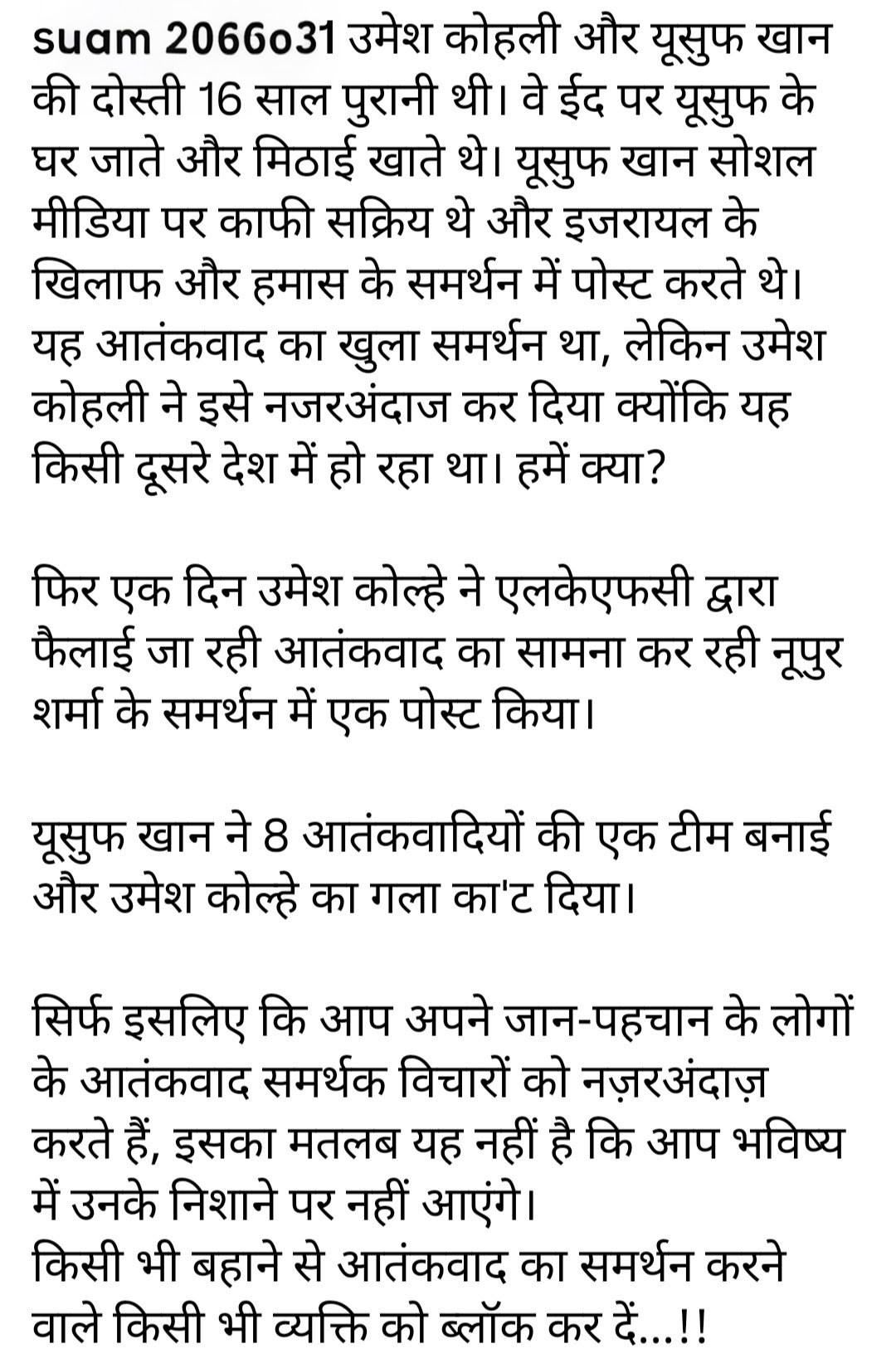Image resolution: width=896 pixels, height=1368 pixels.
Task: Open the profile of suam 2066o31
Action: 185,41
